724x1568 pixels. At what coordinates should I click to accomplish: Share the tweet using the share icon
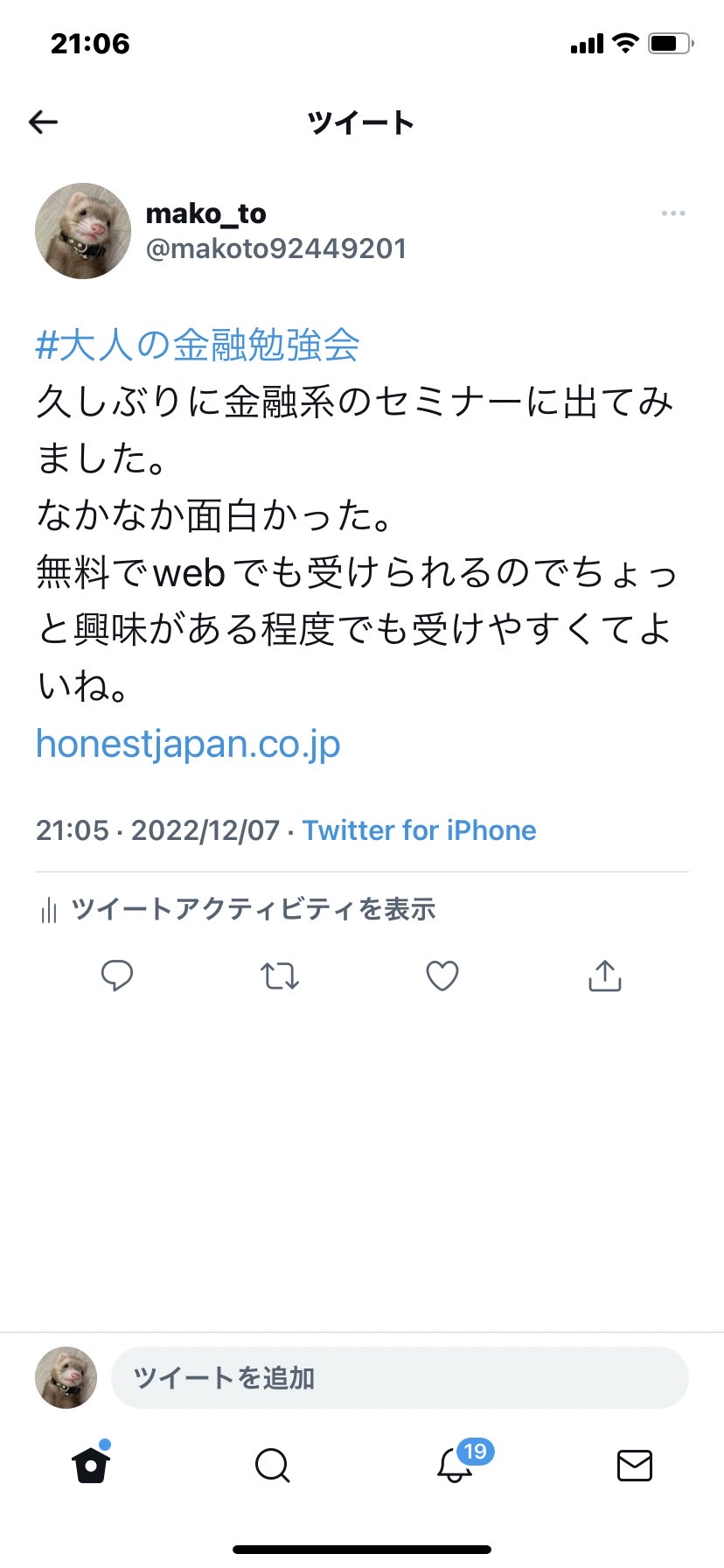pos(605,975)
